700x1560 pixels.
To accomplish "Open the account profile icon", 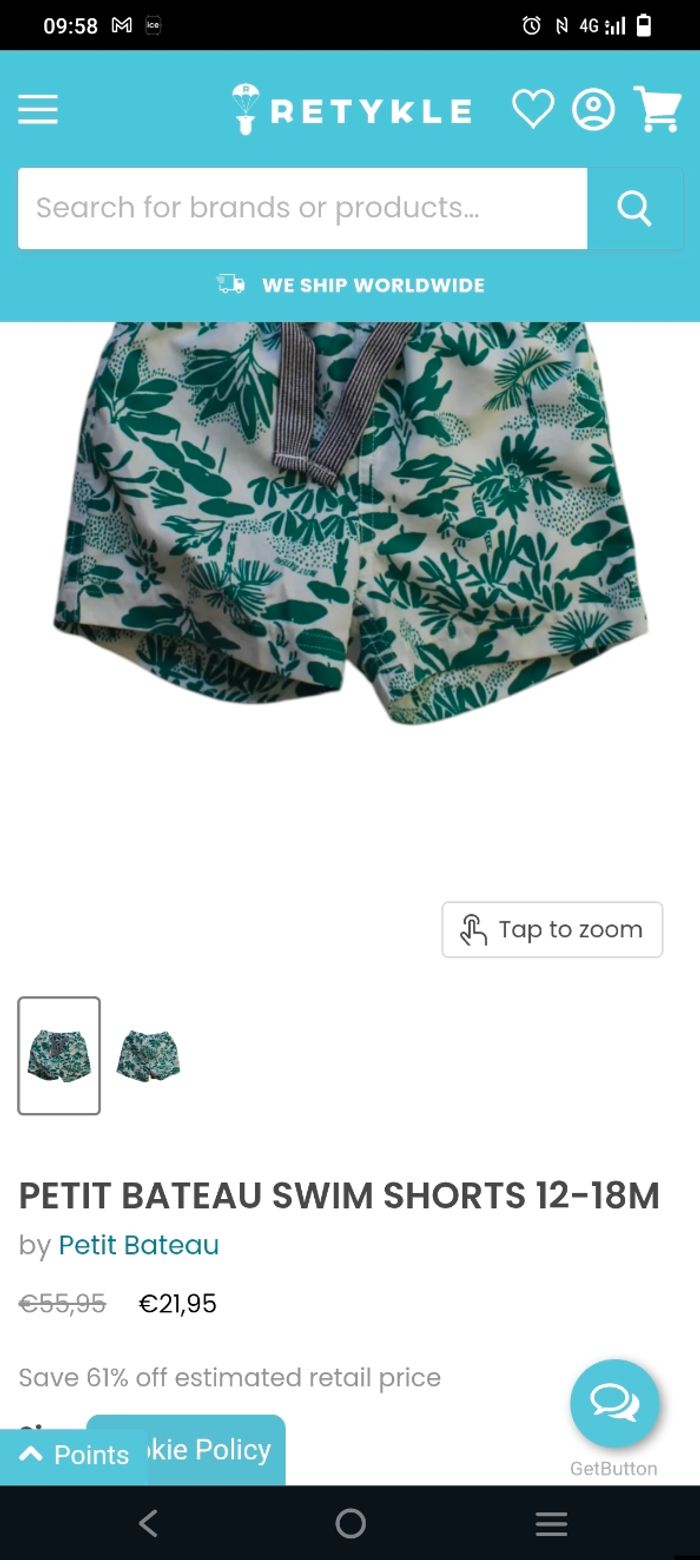I will pos(593,109).
